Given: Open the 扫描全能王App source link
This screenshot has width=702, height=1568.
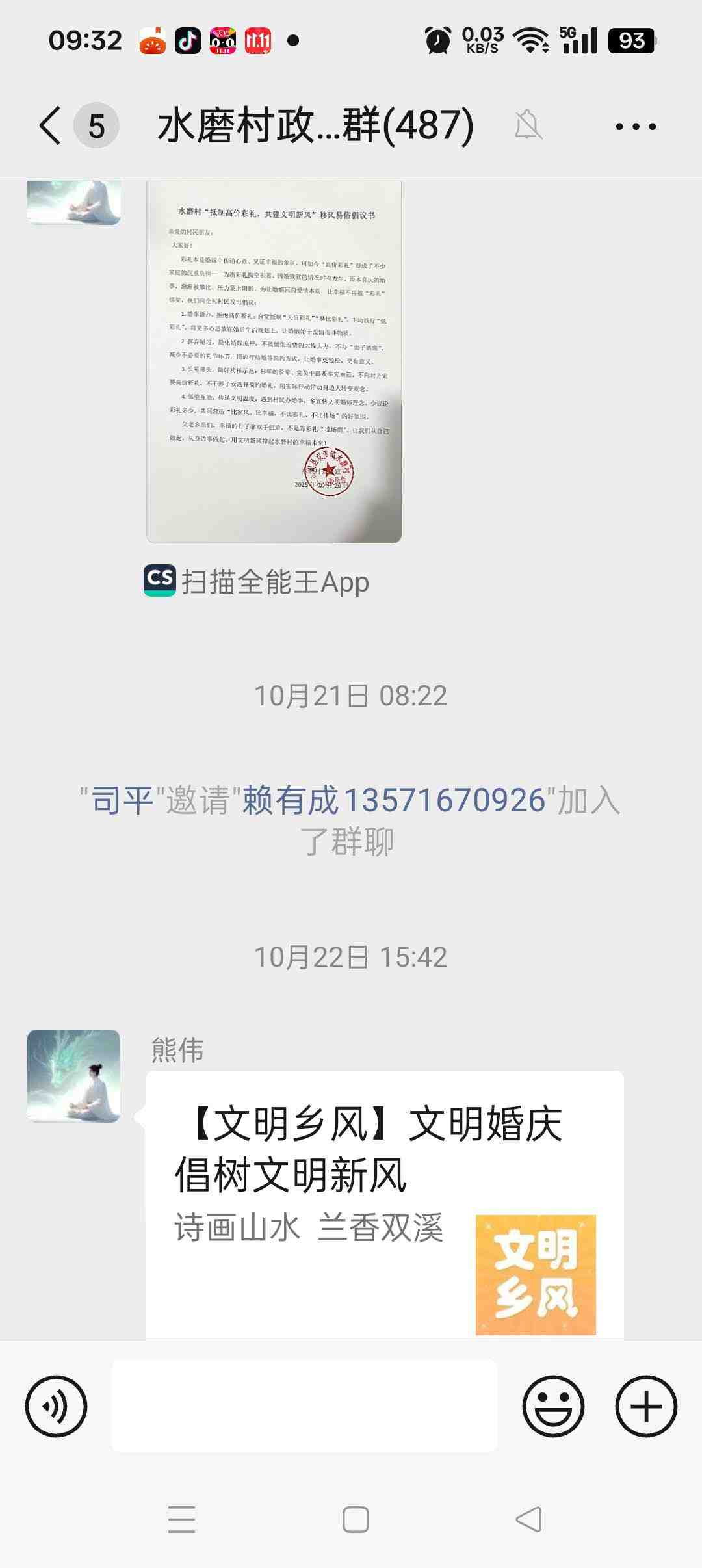Looking at the screenshot, I should point(257,582).
